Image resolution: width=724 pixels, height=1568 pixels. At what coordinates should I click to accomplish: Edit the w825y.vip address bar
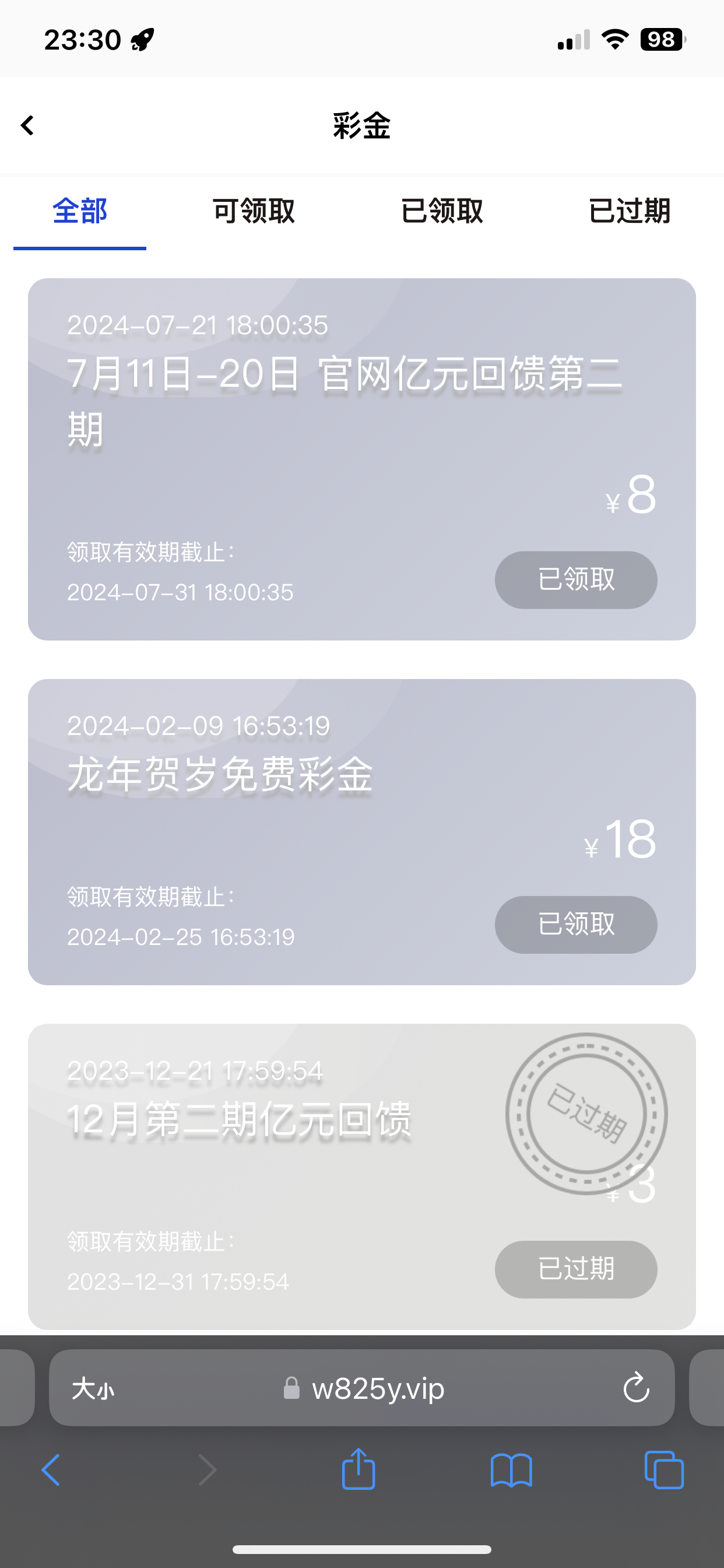[x=377, y=1389]
